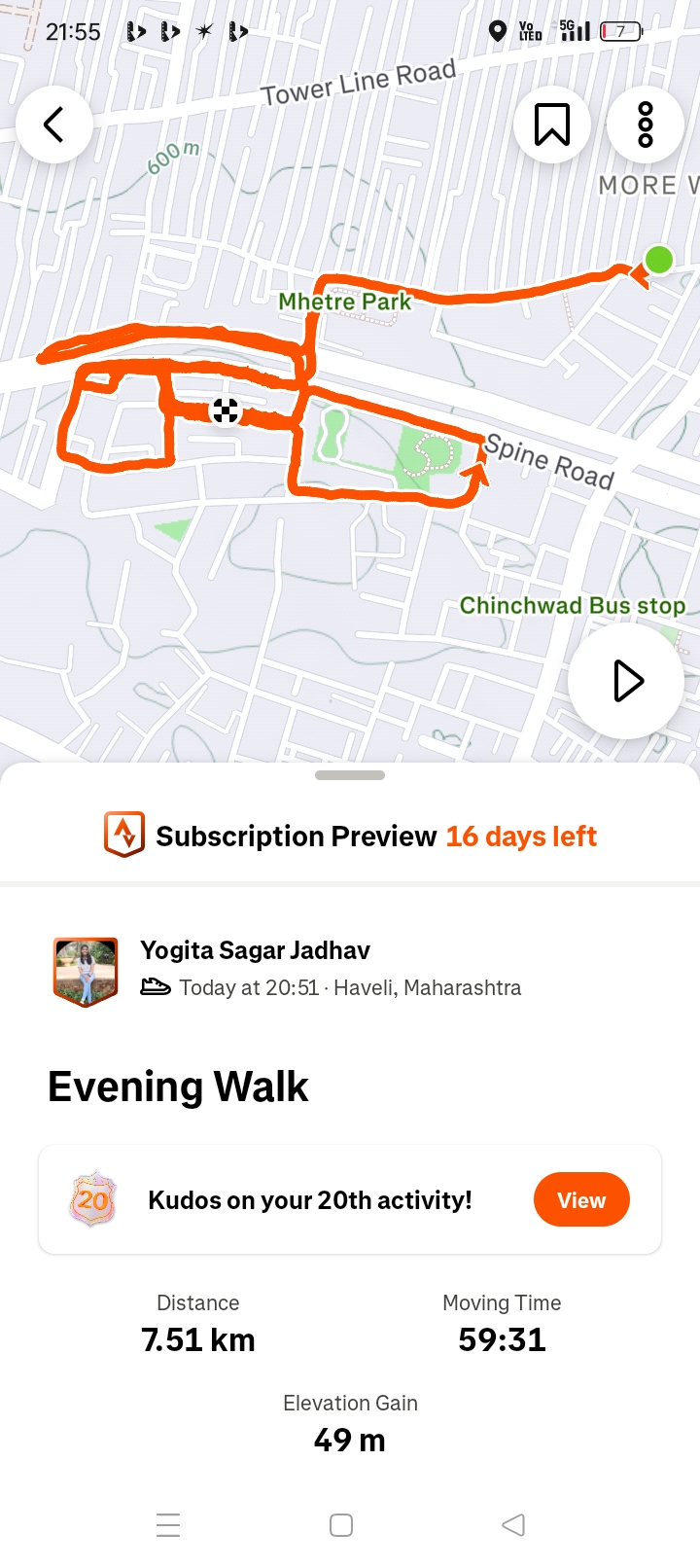View Yogita Sagar Jadhav's profile picture
Screen dimensions: 700x1568
click(x=86, y=971)
